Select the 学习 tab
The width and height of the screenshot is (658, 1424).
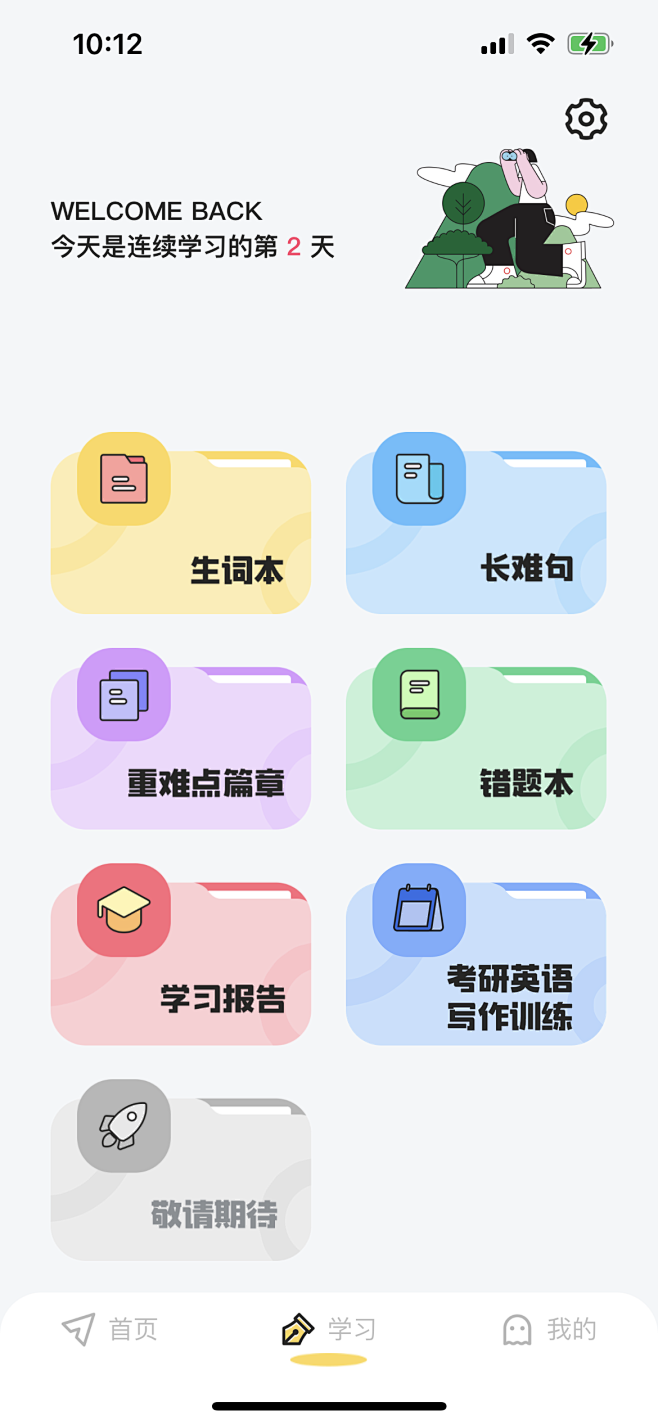click(329, 1330)
